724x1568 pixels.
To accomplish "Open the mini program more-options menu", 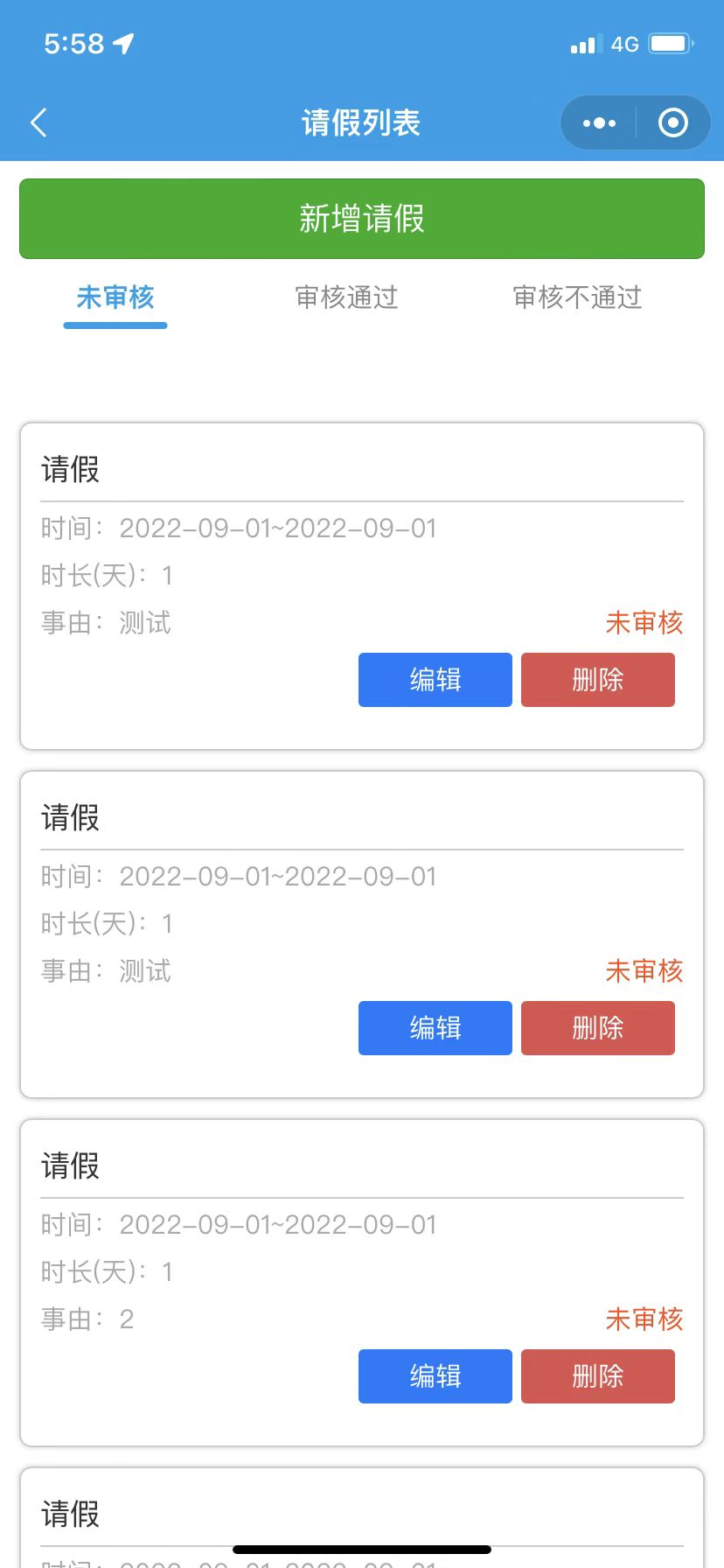I will 599,123.
